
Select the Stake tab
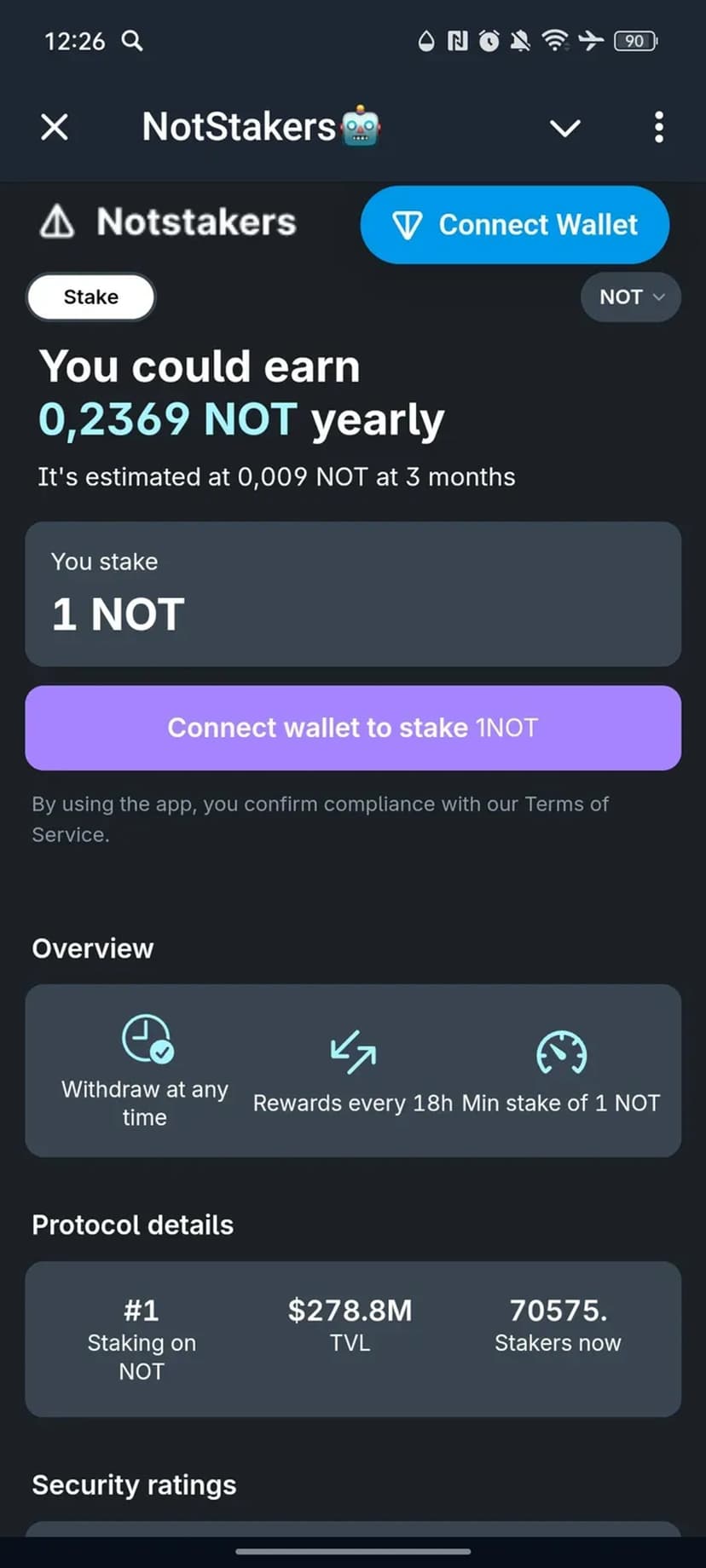[91, 297]
